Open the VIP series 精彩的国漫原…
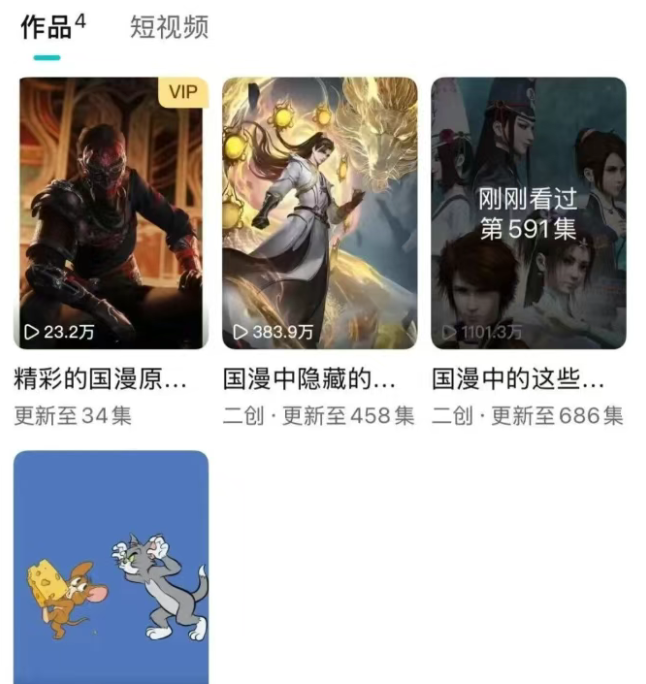This screenshot has height=684, width=646. (x=111, y=213)
